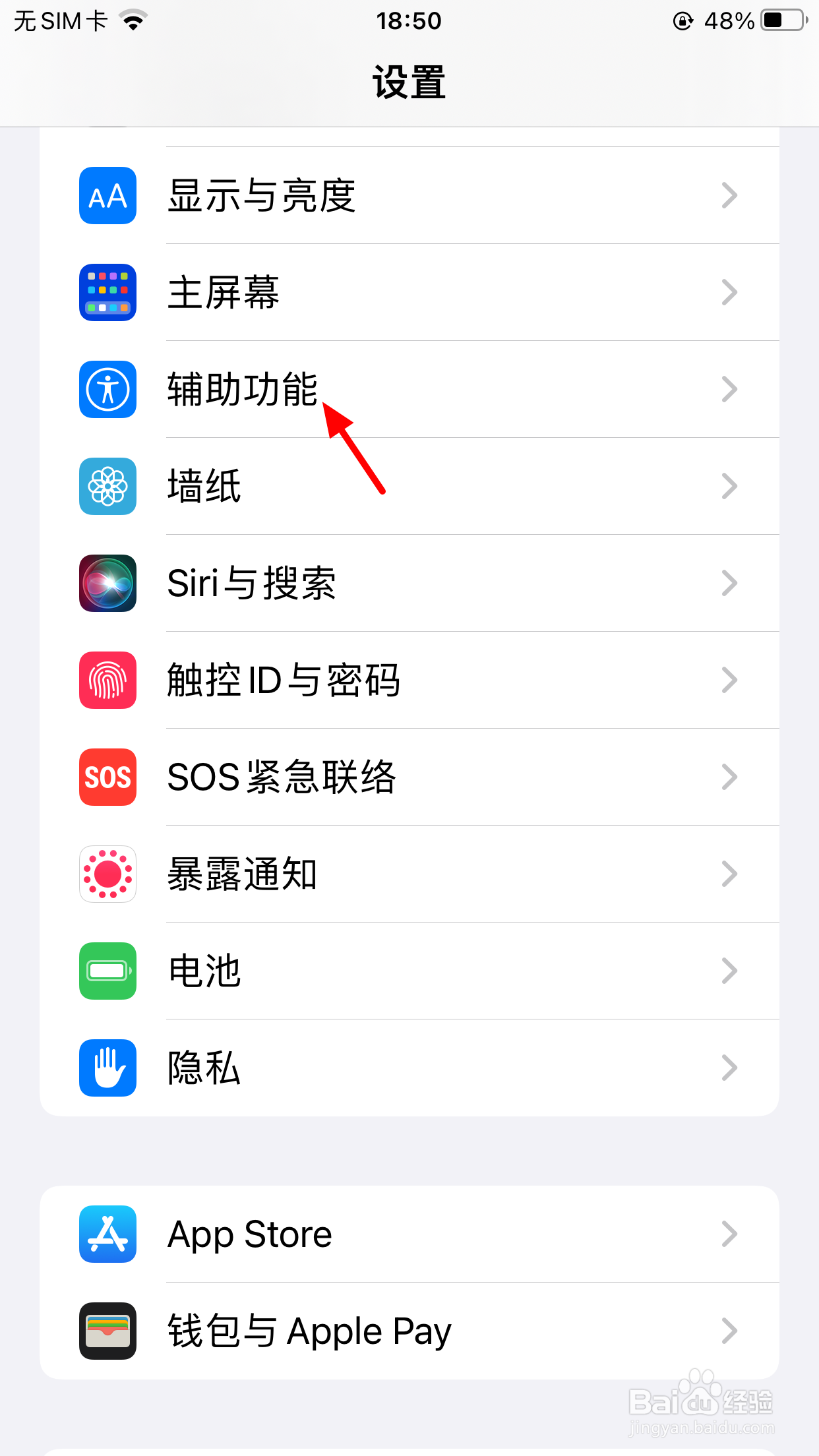819x1456 pixels.
Task: Expand the 辅助功能 row chevron
Action: point(729,390)
